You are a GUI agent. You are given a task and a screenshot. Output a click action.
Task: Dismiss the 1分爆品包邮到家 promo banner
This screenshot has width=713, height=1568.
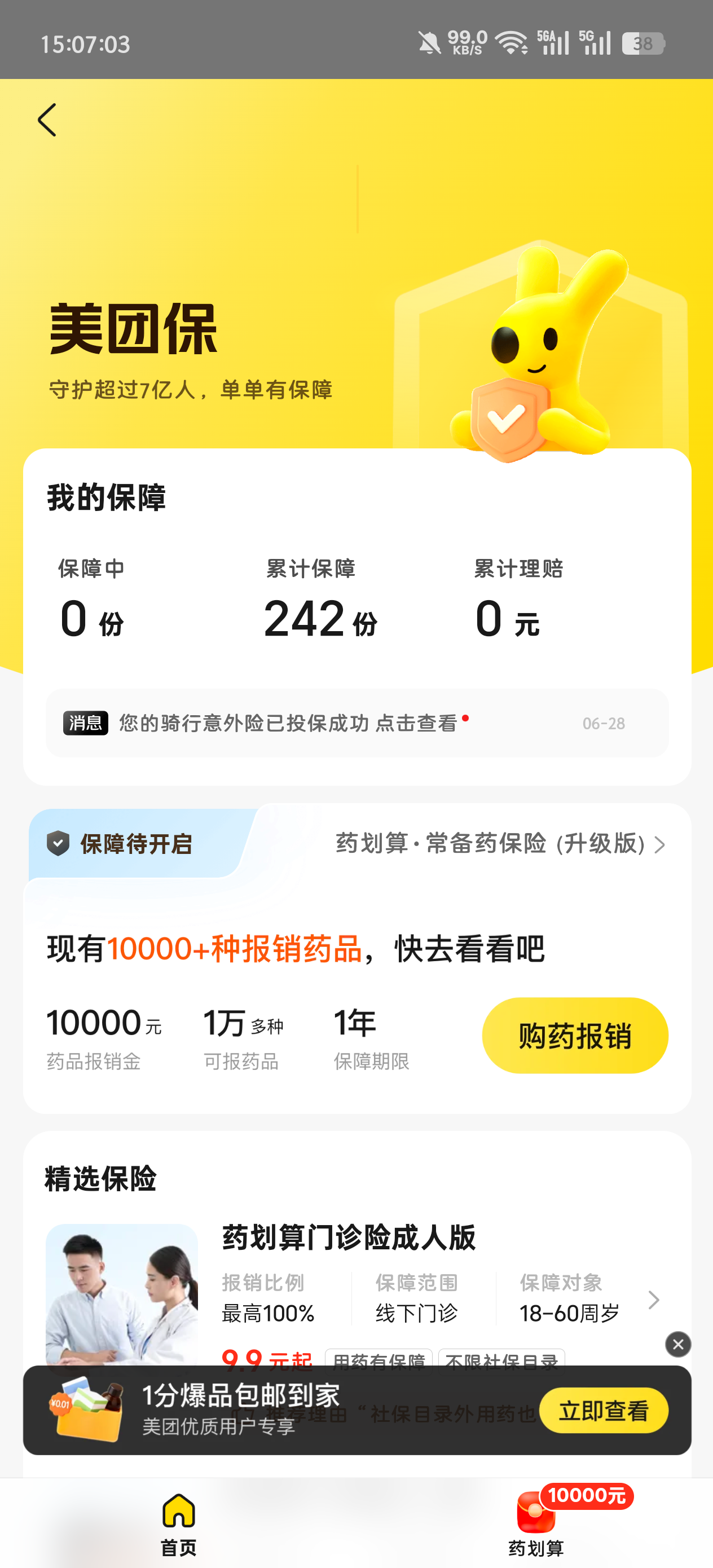coord(677,1344)
